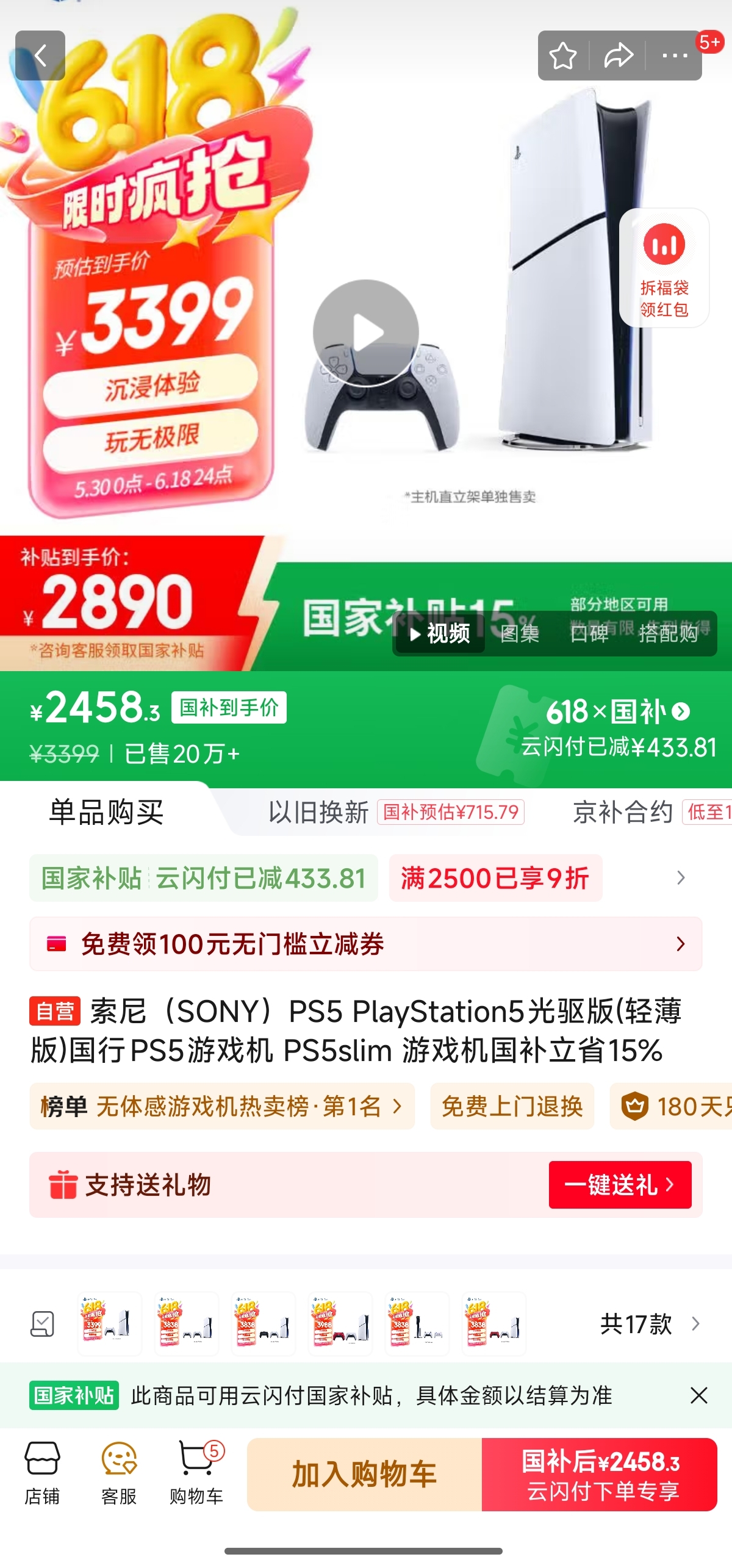This screenshot has width=732, height=1568.
Task: Claim the 免费领100元无门槛立减券 coupon
Action: click(x=366, y=944)
